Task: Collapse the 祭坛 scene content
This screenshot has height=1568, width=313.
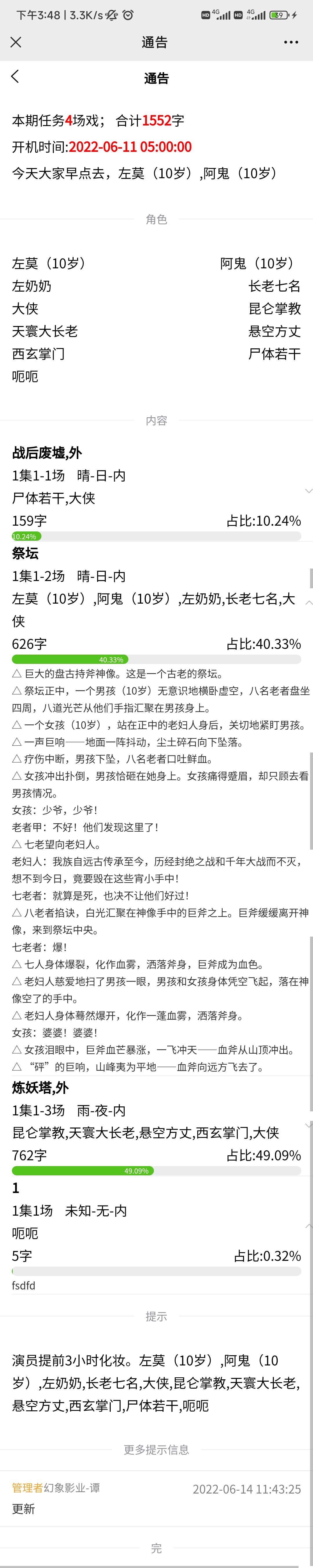Action: [308, 603]
